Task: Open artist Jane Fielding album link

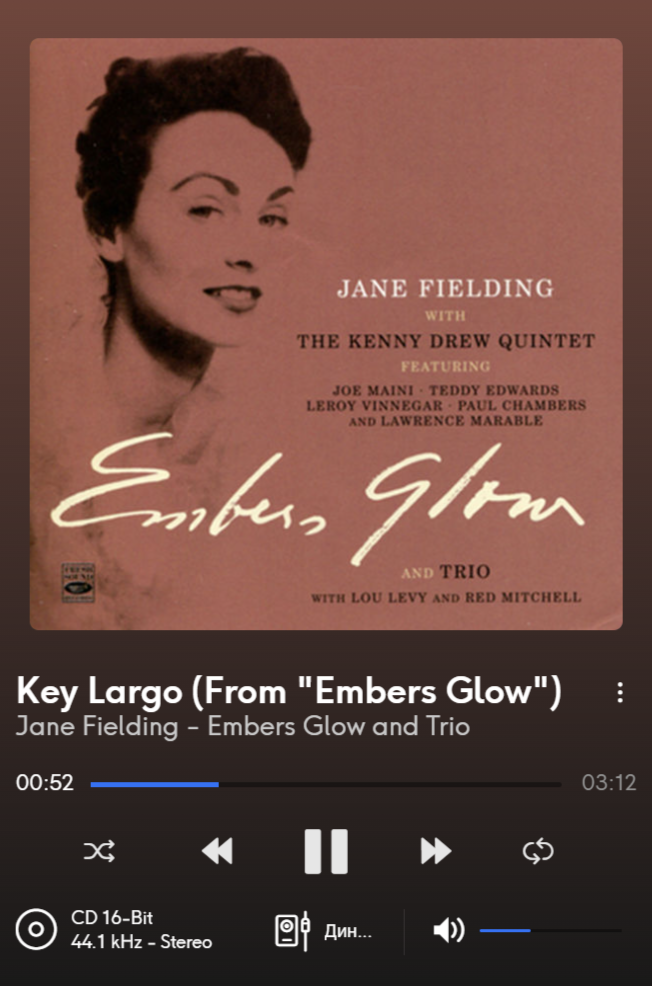Action: click(242, 726)
